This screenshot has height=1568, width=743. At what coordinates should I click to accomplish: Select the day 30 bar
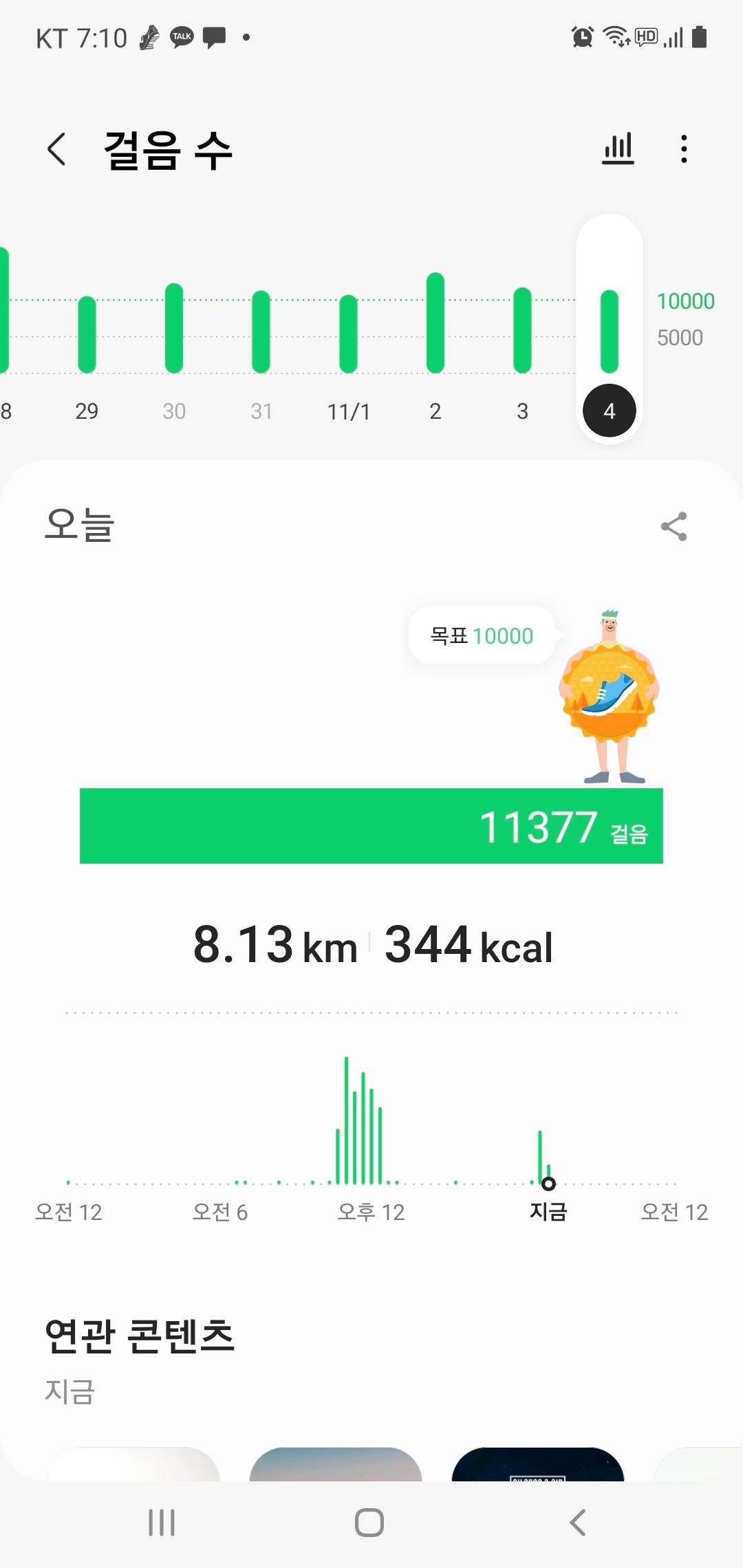pyautogui.click(x=174, y=329)
